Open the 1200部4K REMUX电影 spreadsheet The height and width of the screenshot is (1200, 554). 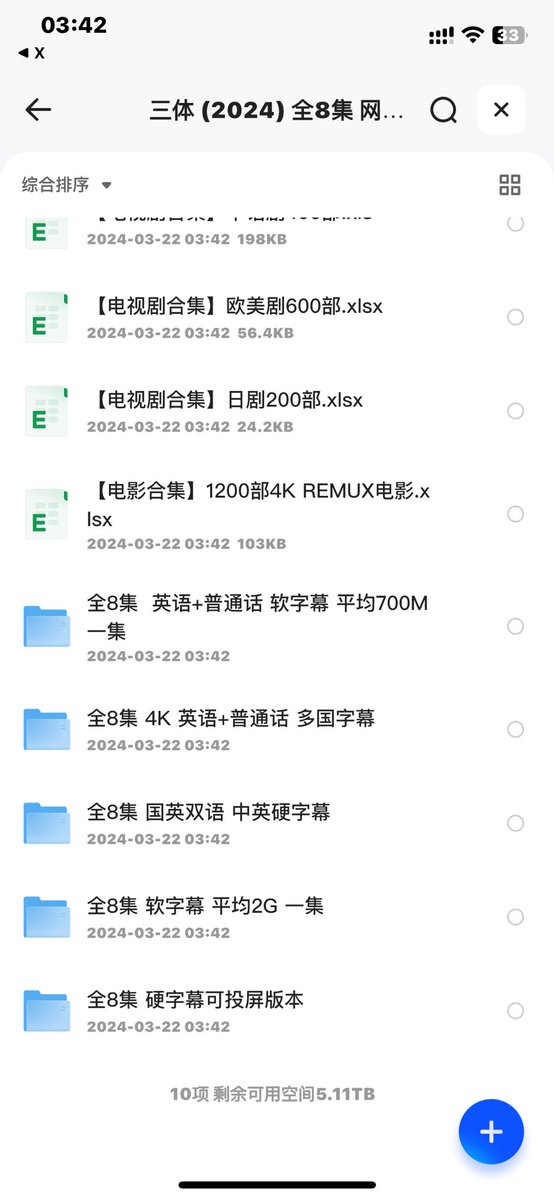pos(277,514)
